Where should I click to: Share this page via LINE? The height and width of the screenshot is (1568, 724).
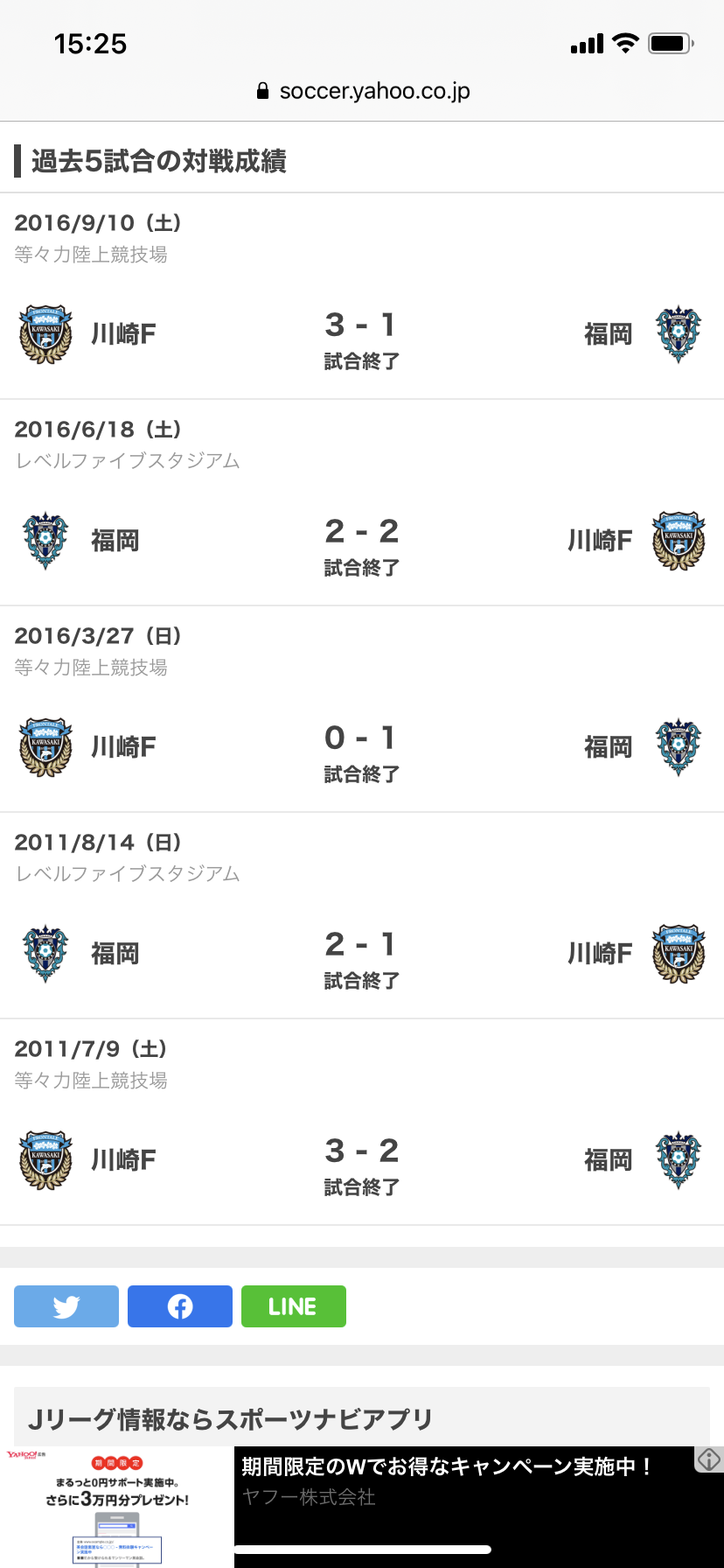click(294, 1306)
